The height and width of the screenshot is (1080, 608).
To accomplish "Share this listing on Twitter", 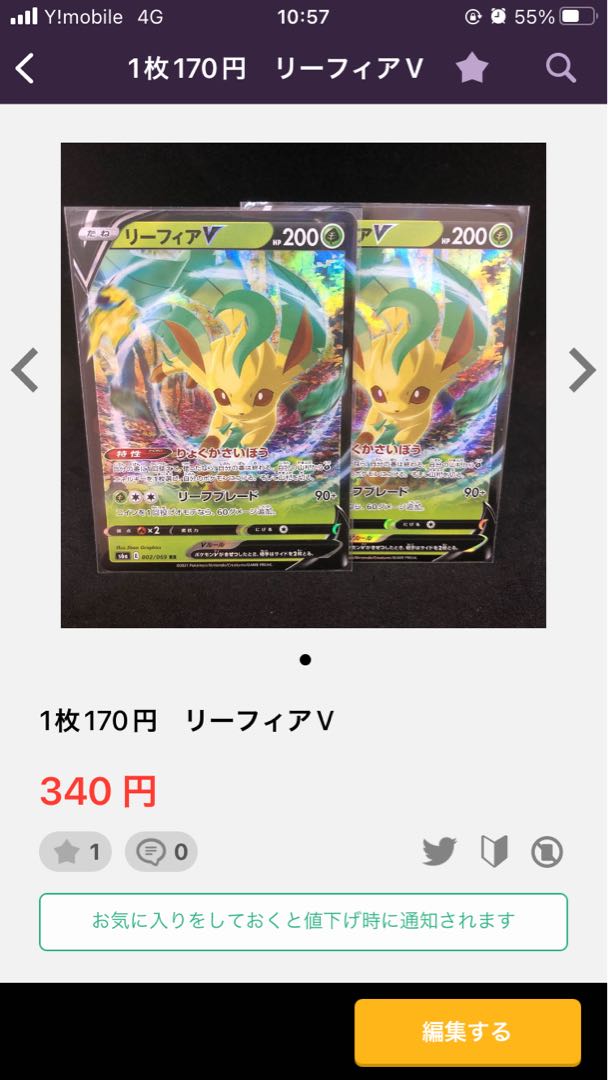I will [x=439, y=852].
